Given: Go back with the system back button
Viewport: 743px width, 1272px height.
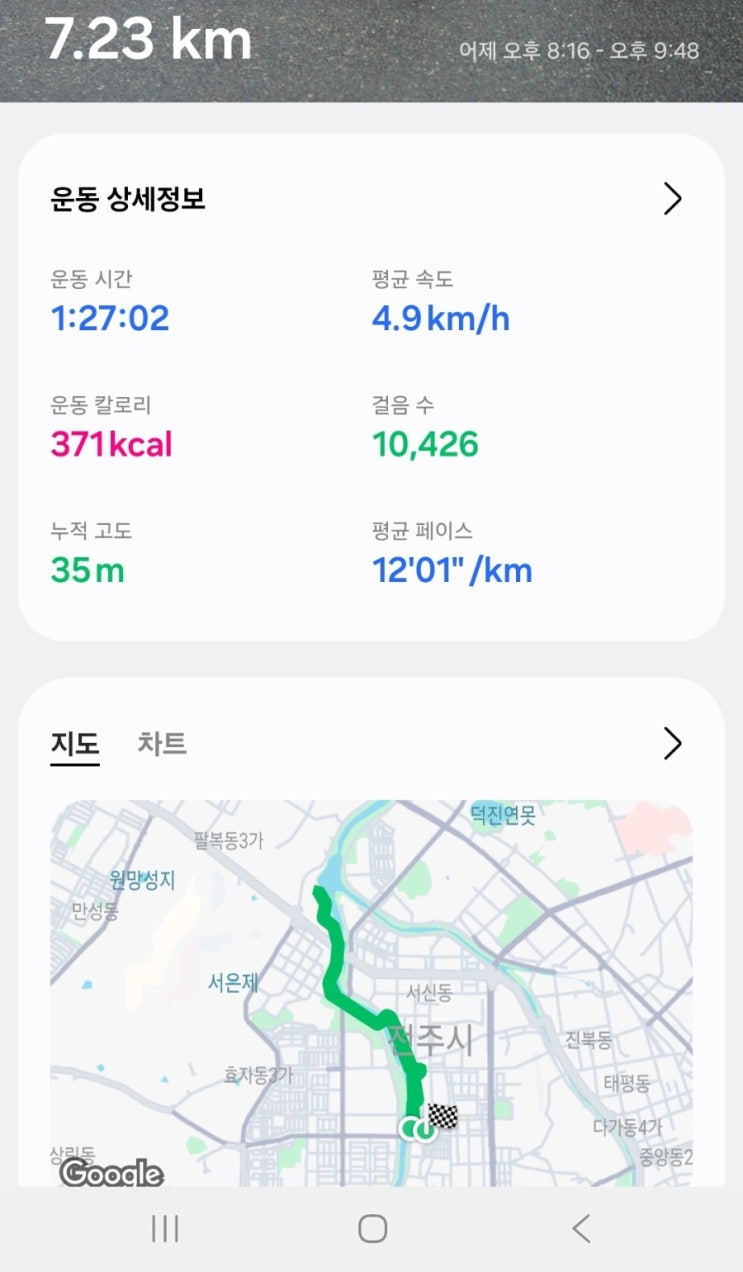Looking at the screenshot, I should [581, 1228].
